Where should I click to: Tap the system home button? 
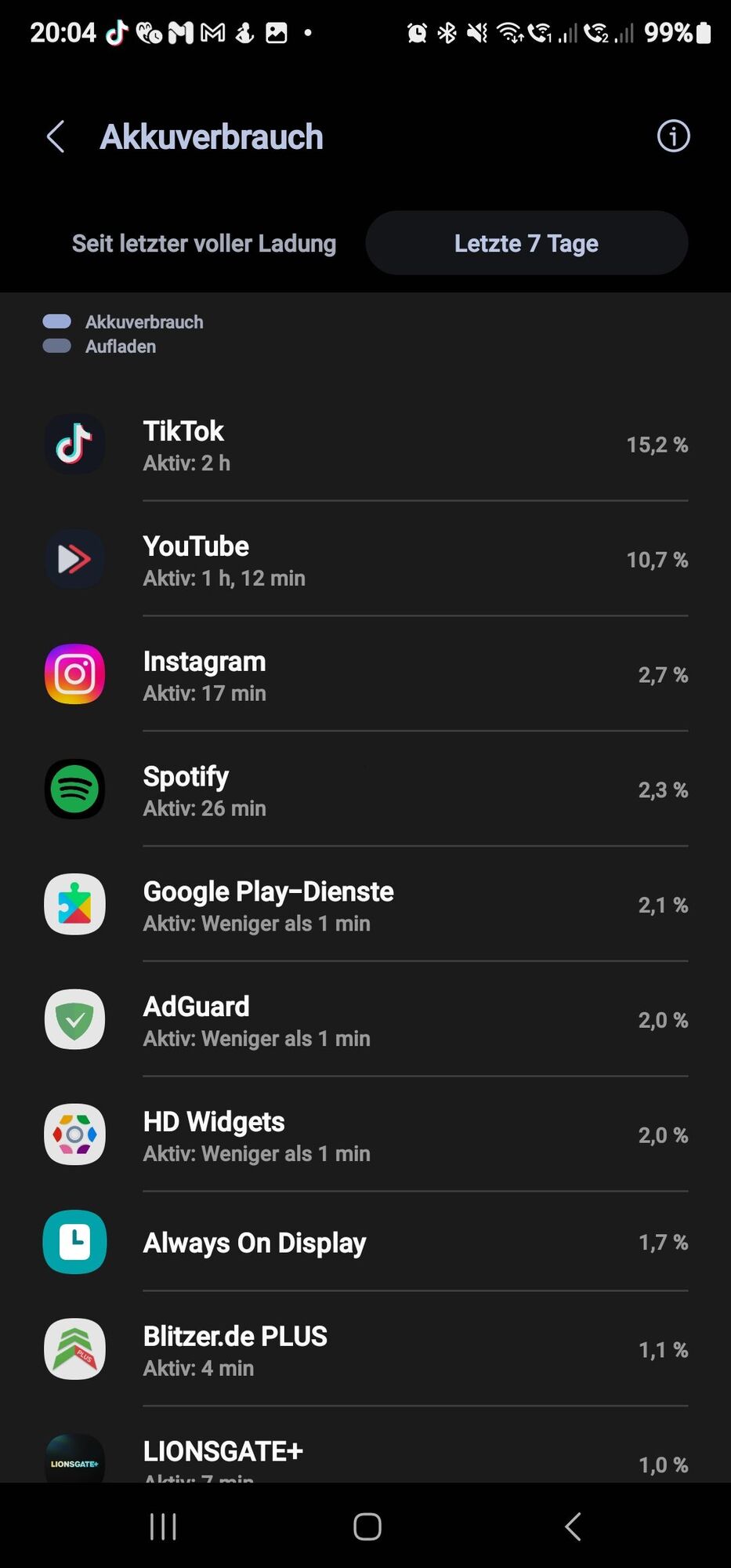coord(367,1526)
